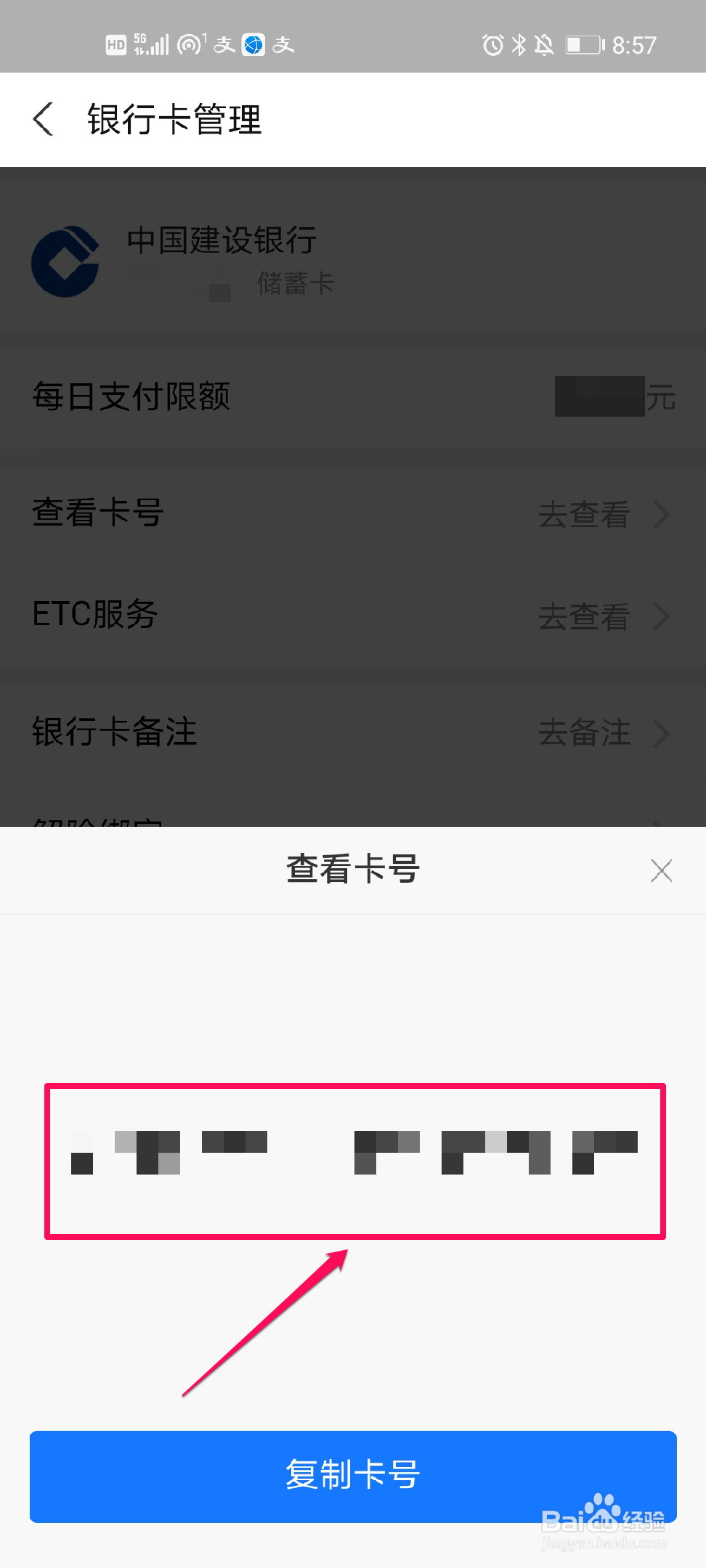Tap the HD call icon in the status bar
Screen dimensions: 706x1568
point(115,45)
